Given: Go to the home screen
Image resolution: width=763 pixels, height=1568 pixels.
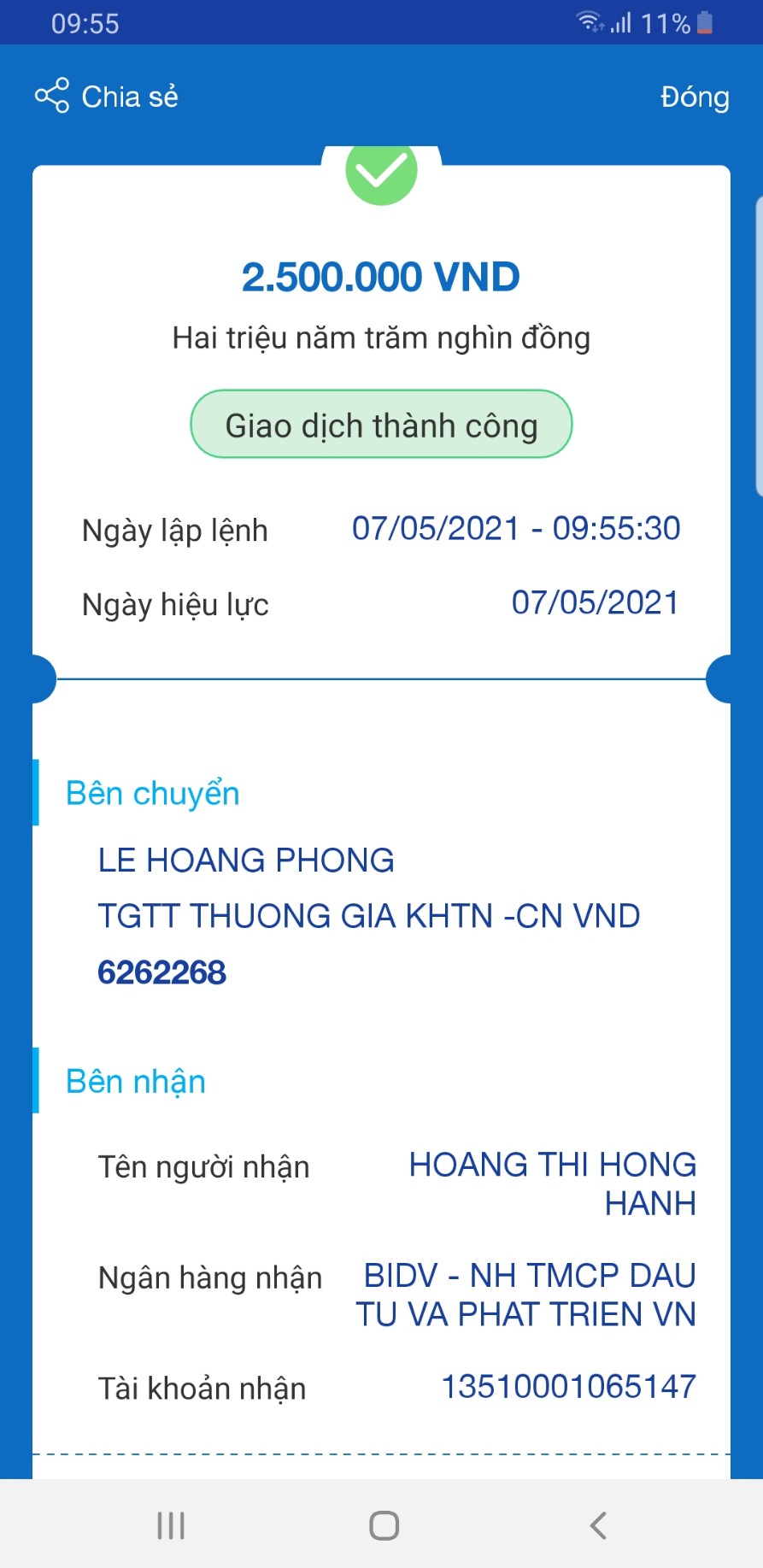Looking at the screenshot, I should 384,1525.
